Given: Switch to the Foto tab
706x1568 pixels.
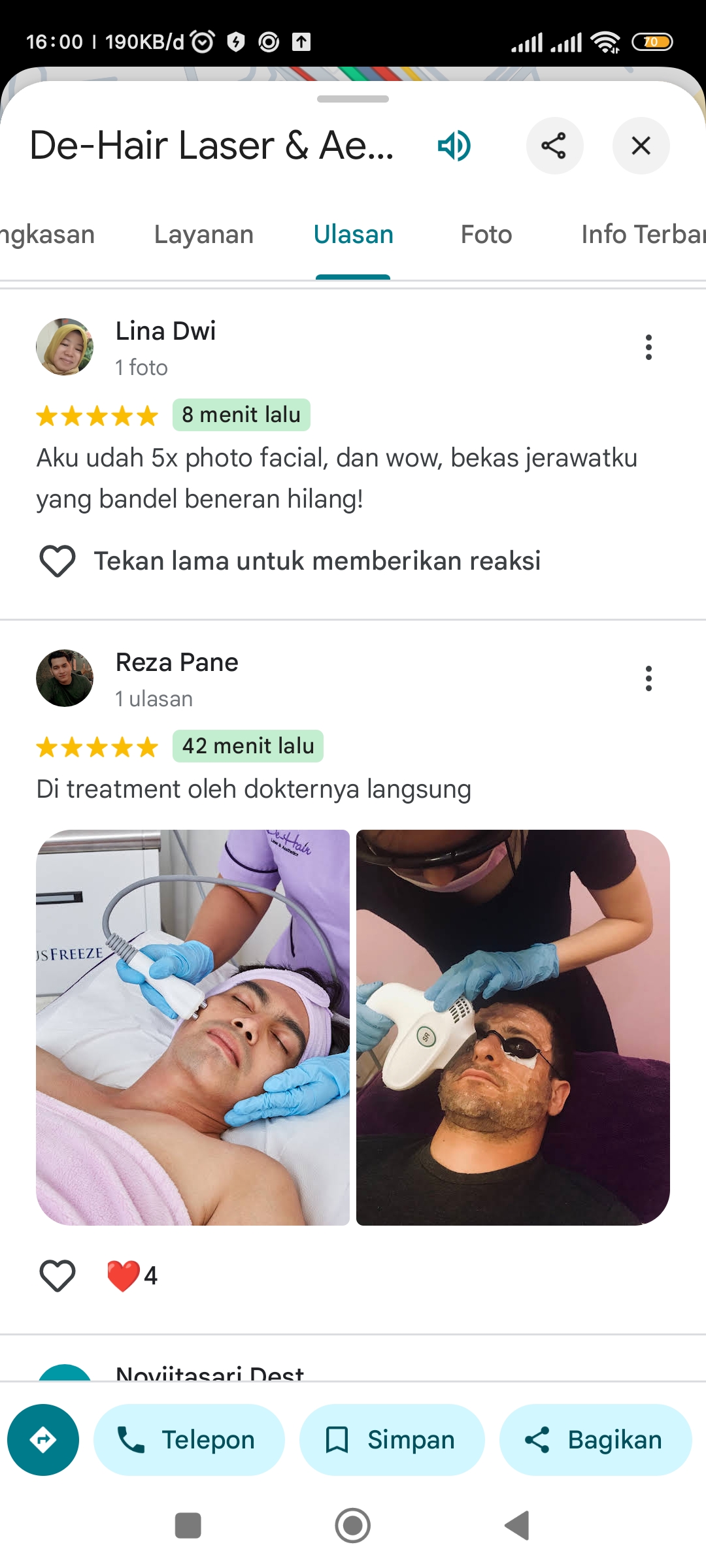Looking at the screenshot, I should pyautogui.click(x=486, y=235).
